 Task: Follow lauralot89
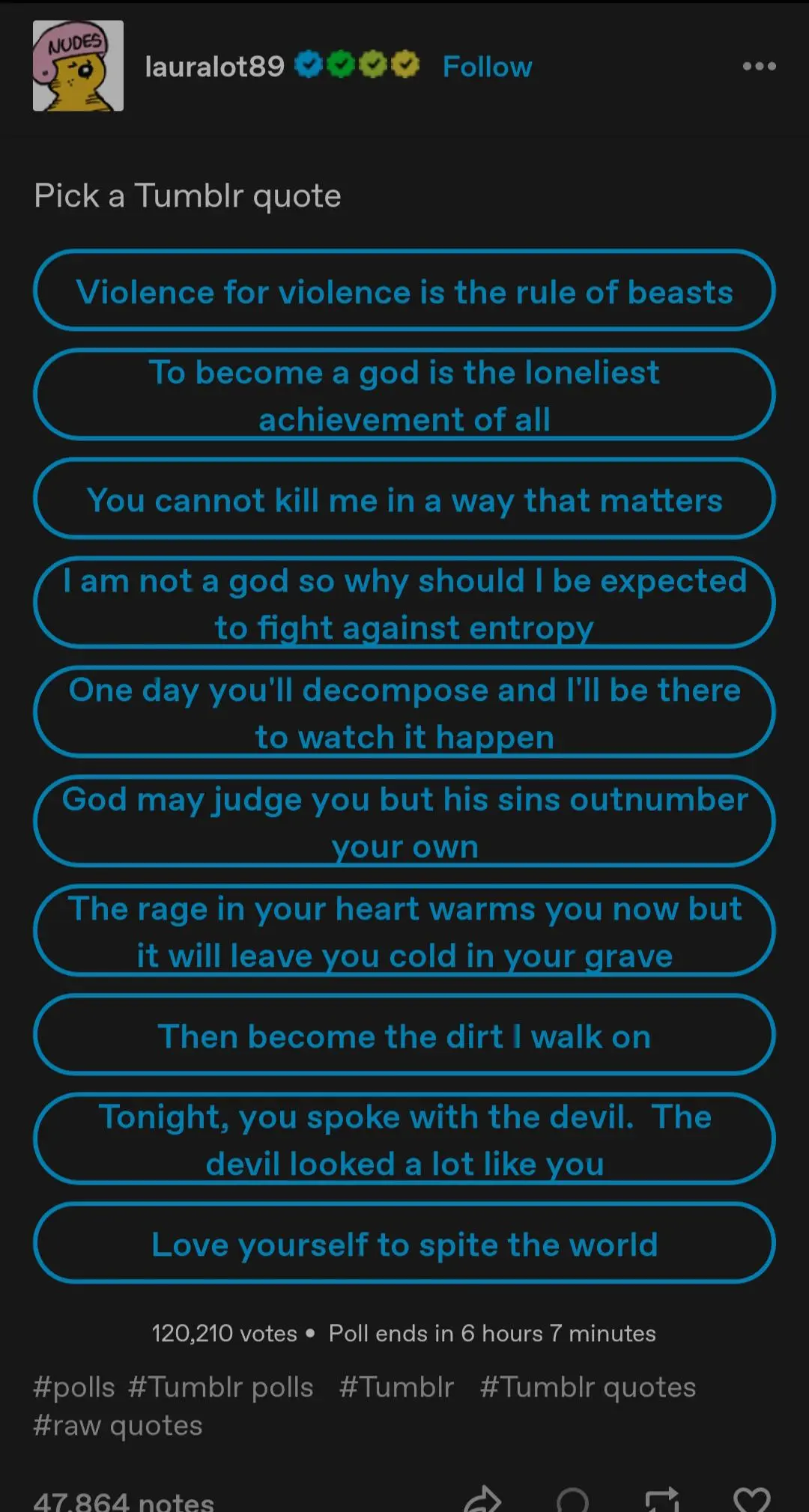[x=487, y=67]
